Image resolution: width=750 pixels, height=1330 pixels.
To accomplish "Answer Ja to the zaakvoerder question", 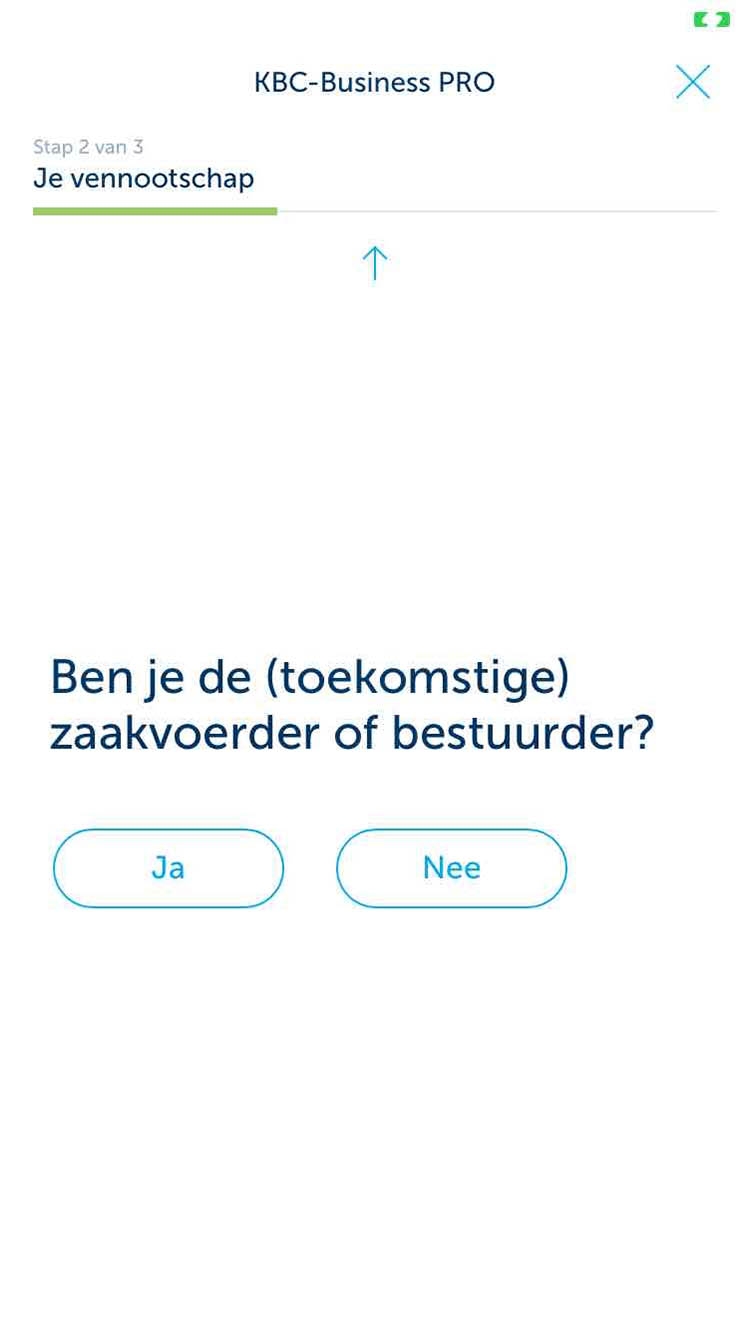I will 168,868.
